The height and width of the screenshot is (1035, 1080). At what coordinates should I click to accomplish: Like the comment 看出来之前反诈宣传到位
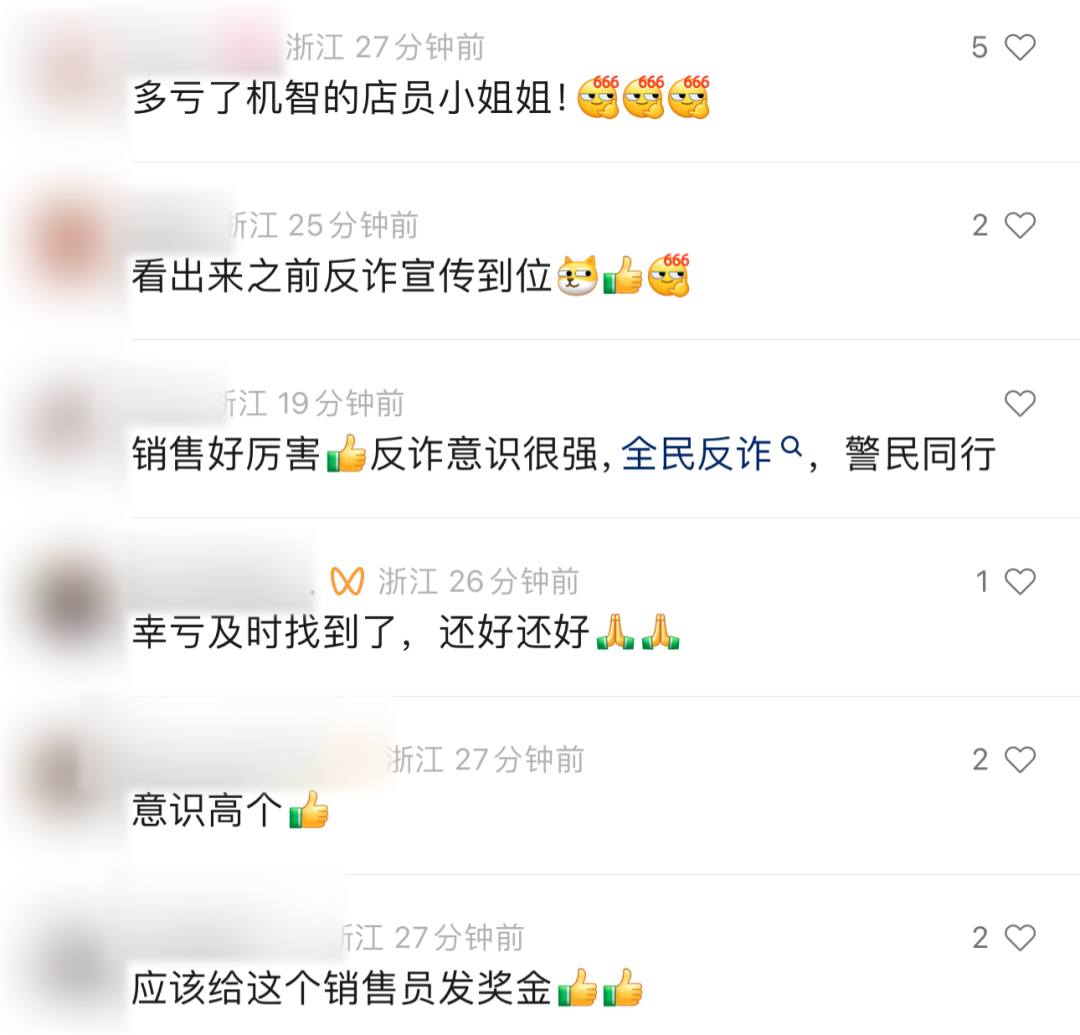[x=1019, y=226]
